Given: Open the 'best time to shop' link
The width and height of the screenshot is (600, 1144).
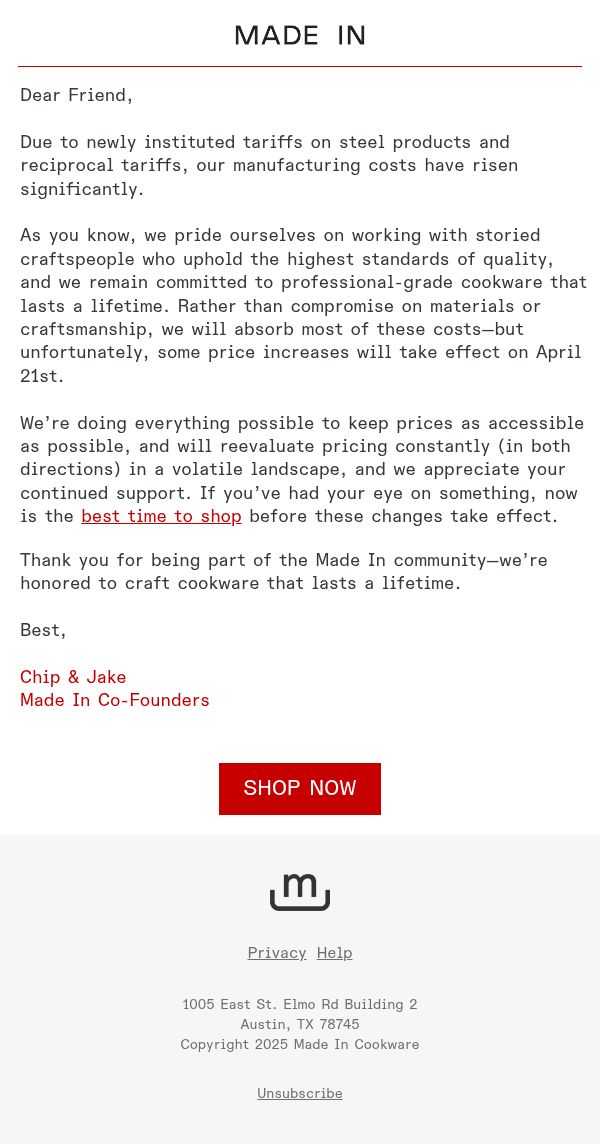Looking at the screenshot, I should [x=161, y=517].
